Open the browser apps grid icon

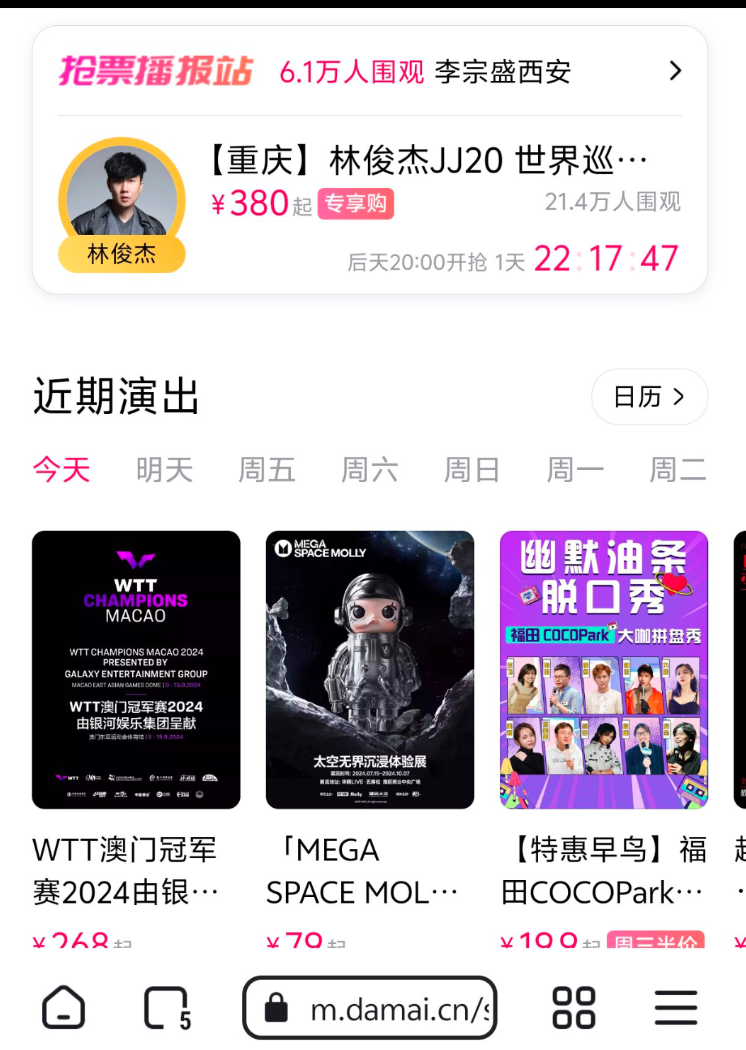point(572,1008)
